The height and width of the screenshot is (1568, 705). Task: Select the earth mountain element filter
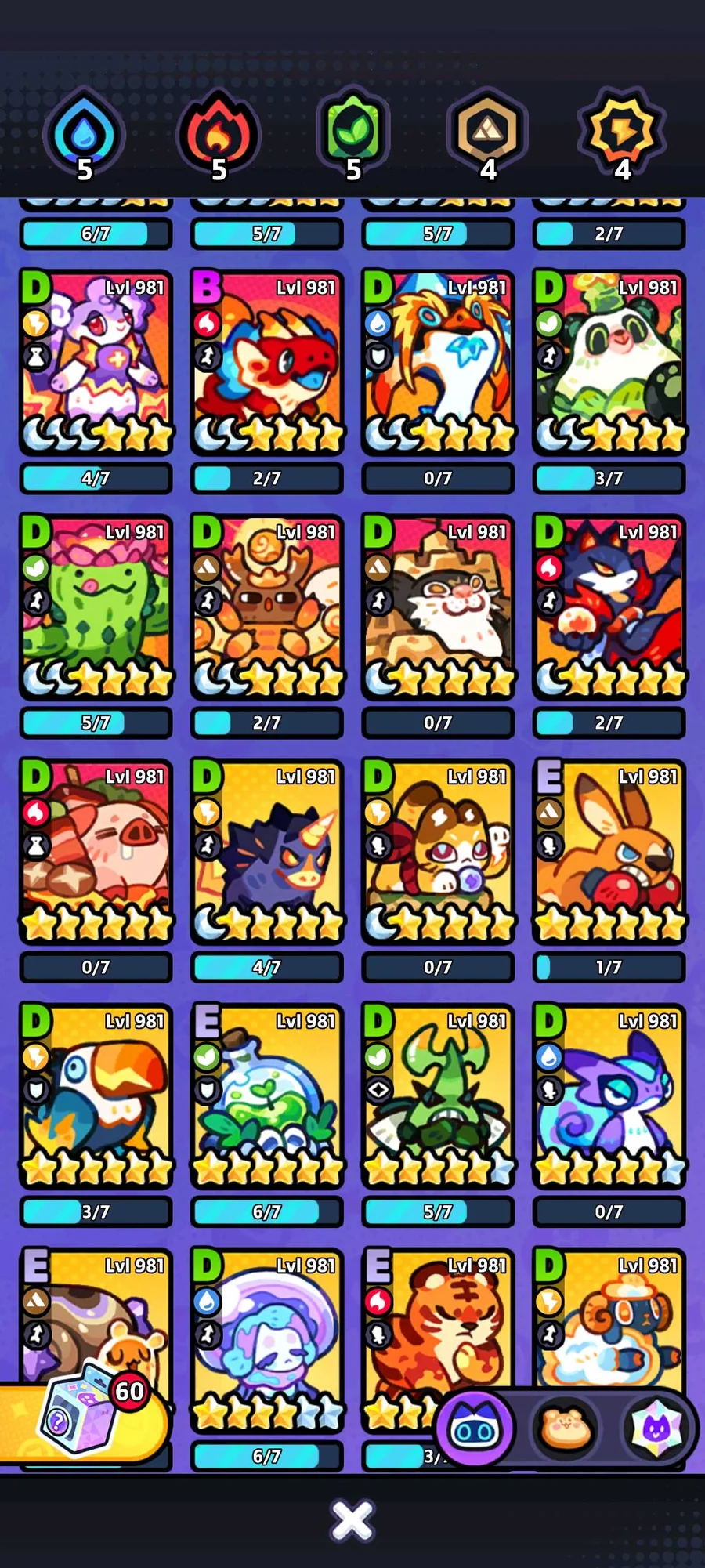[x=487, y=135]
